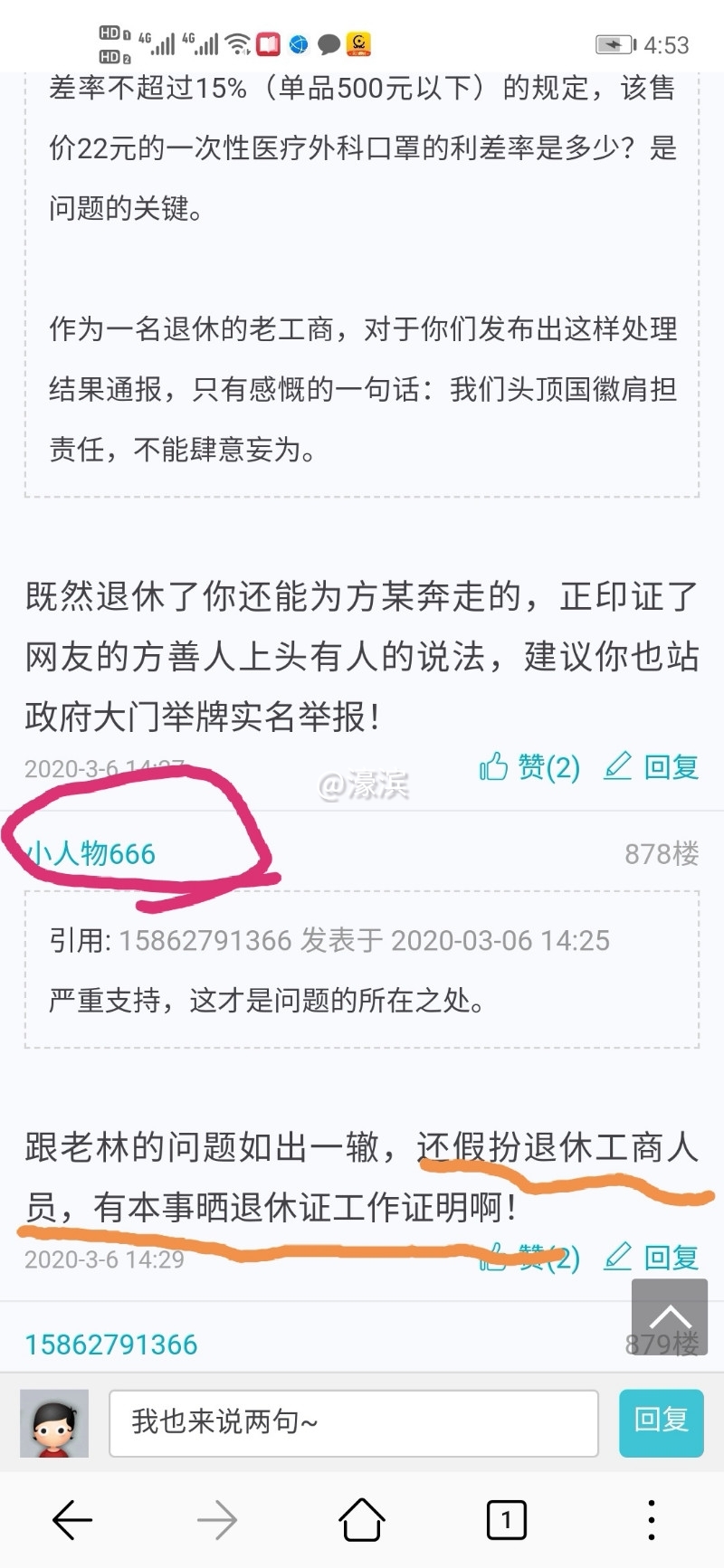
Task: Go back to the previous page
Action: click(x=72, y=1520)
